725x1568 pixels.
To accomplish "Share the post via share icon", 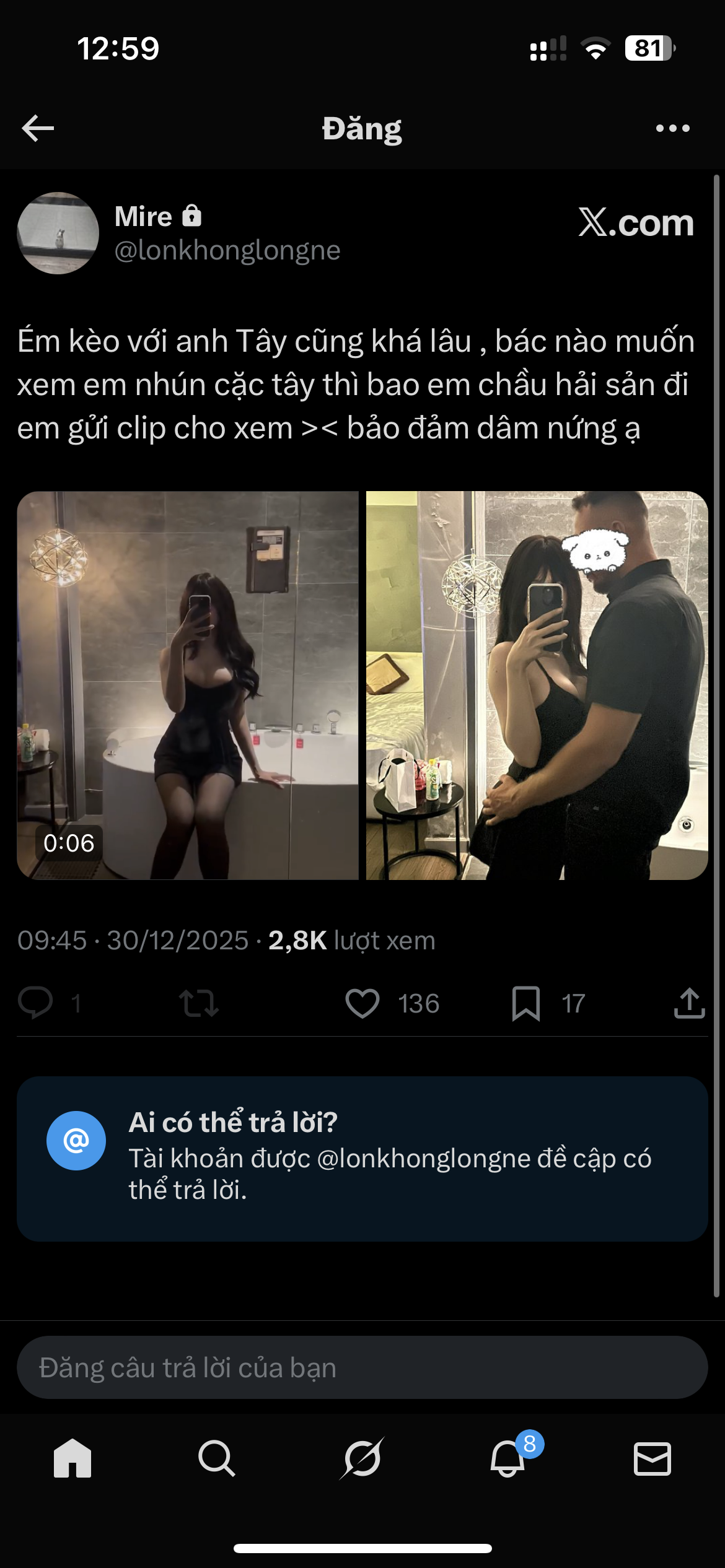I will click(689, 1003).
